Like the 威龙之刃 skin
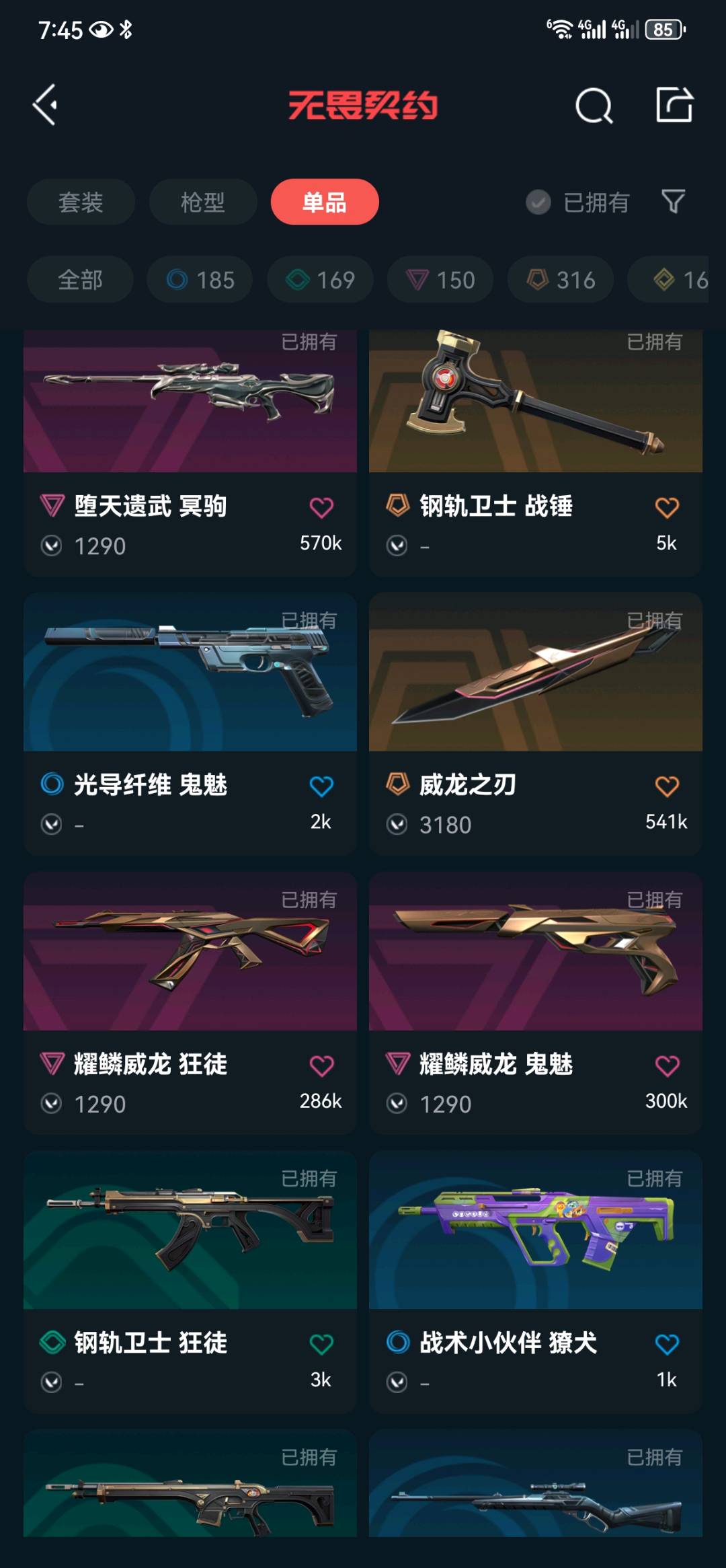The image size is (726, 1568). point(667,786)
